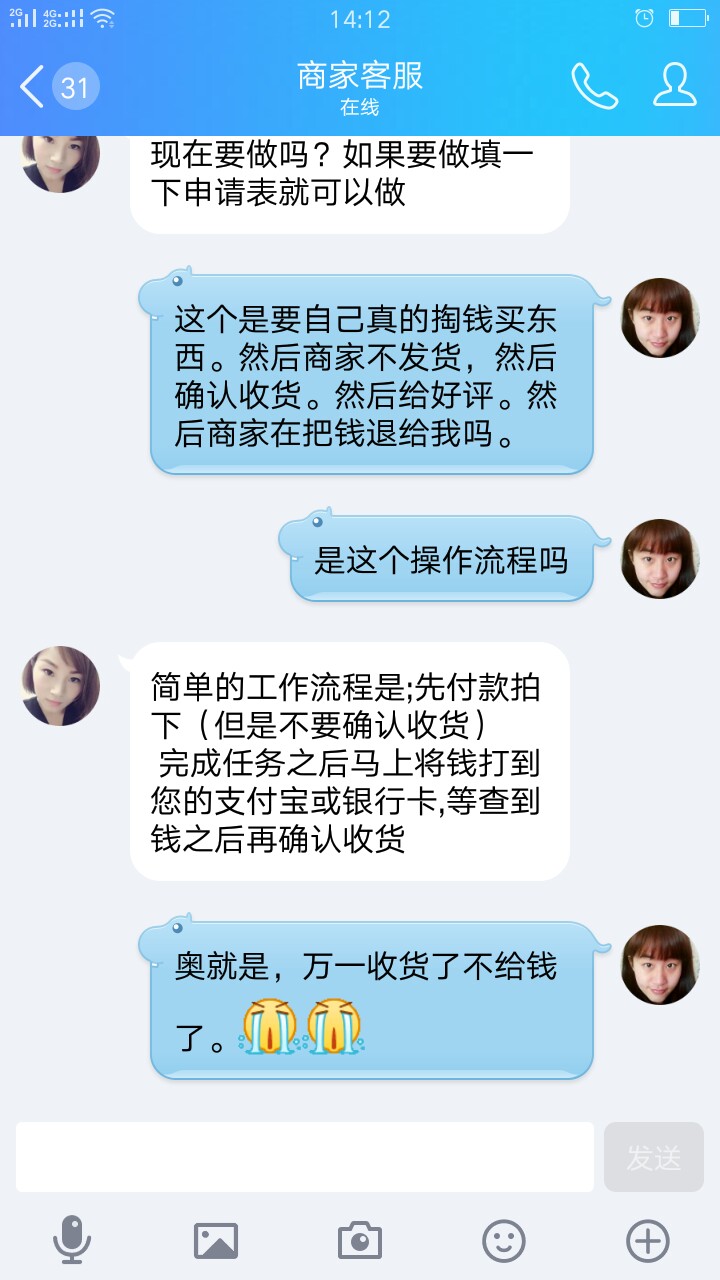The image size is (720, 1280).
Task: Tap the 发送 send button
Action: coord(654,1157)
